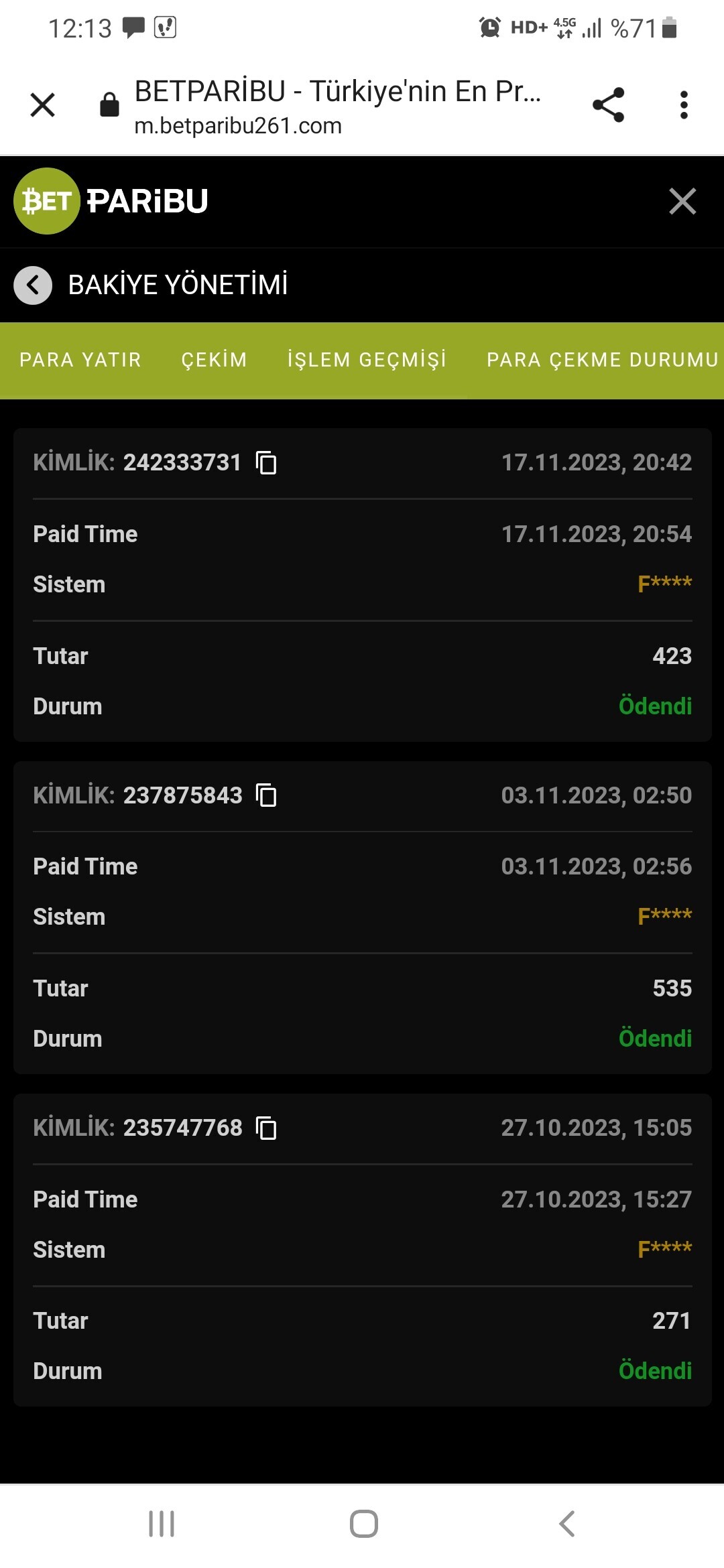The width and height of the screenshot is (724, 1568).
Task: Open recent apps from navigation bar
Action: [162, 1524]
